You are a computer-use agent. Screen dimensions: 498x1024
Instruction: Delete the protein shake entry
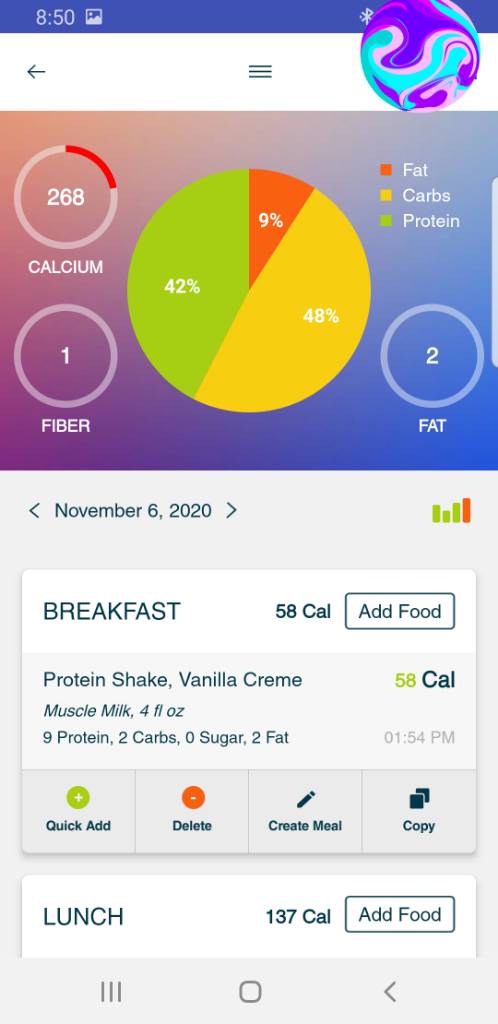[192, 811]
